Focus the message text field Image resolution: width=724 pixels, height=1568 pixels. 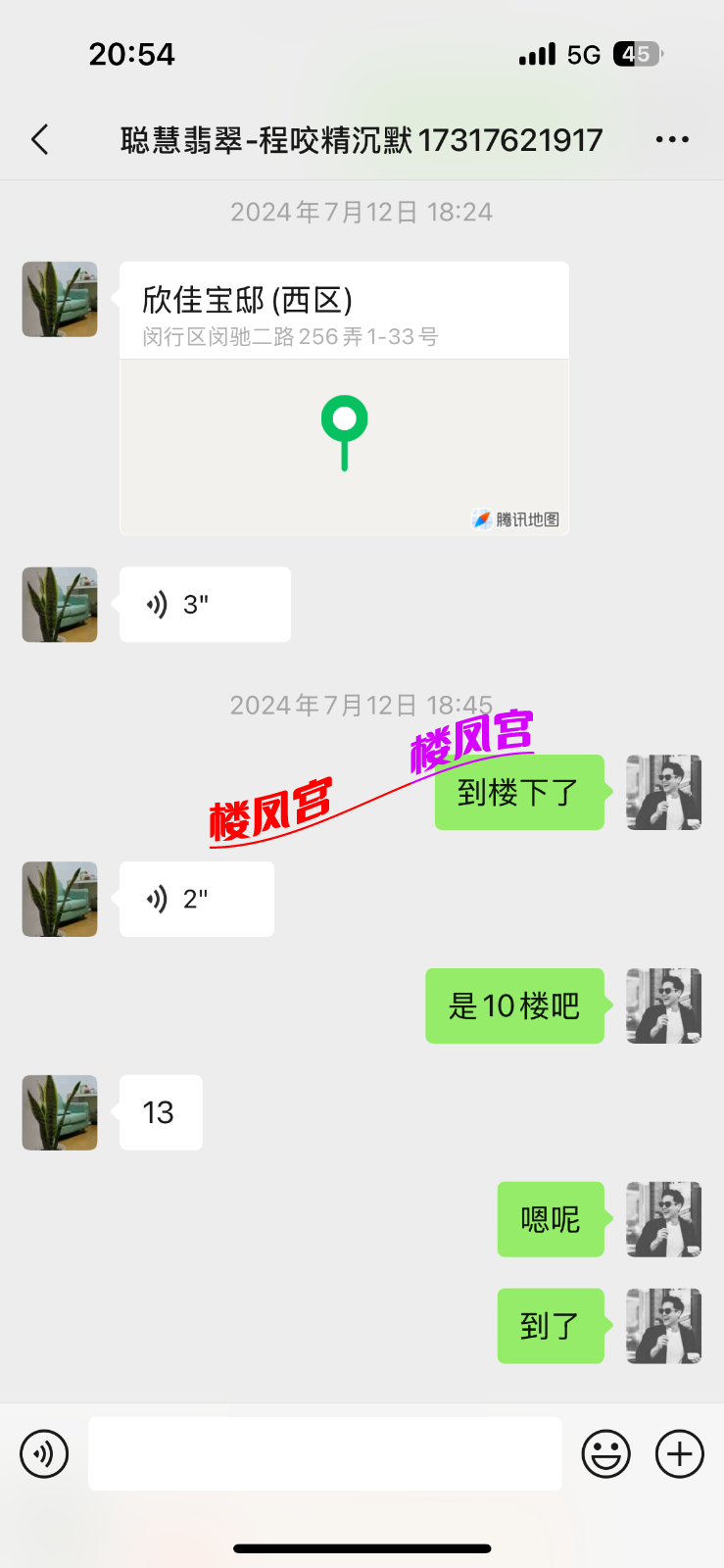tap(324, 1453)
